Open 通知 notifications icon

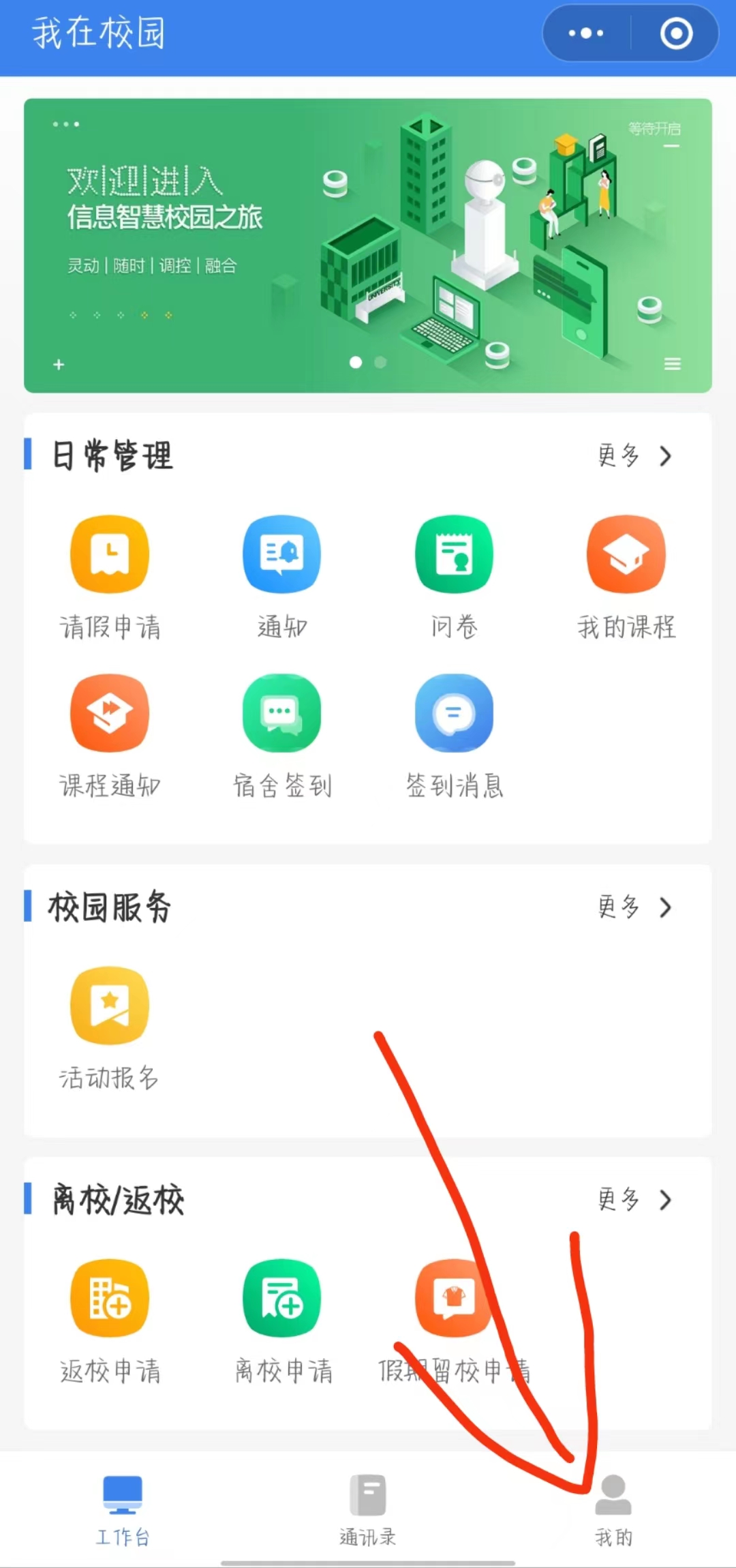tap(282, 554)
